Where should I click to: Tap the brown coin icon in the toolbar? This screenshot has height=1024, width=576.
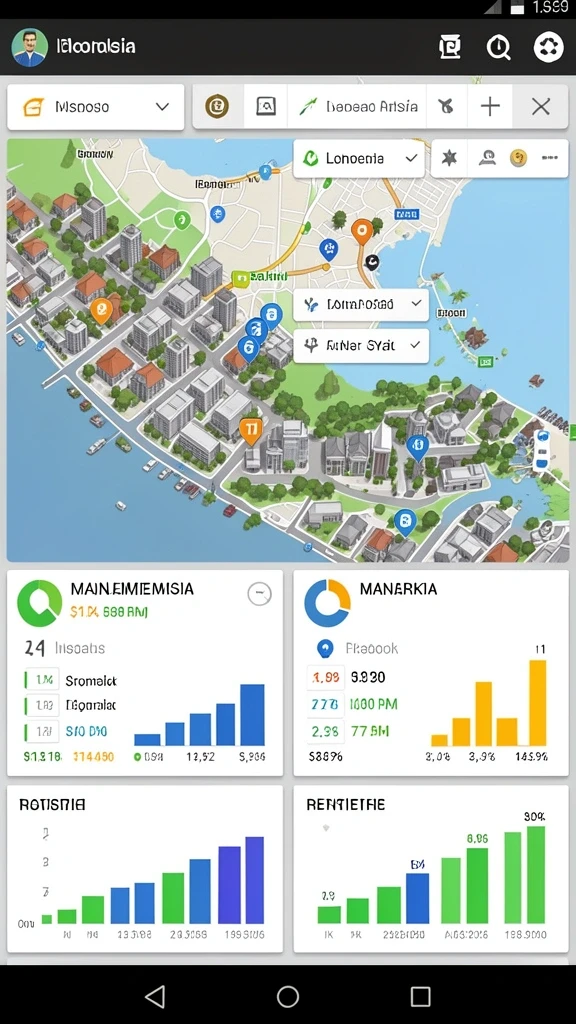pyautogui.click(x=217, y=106)
